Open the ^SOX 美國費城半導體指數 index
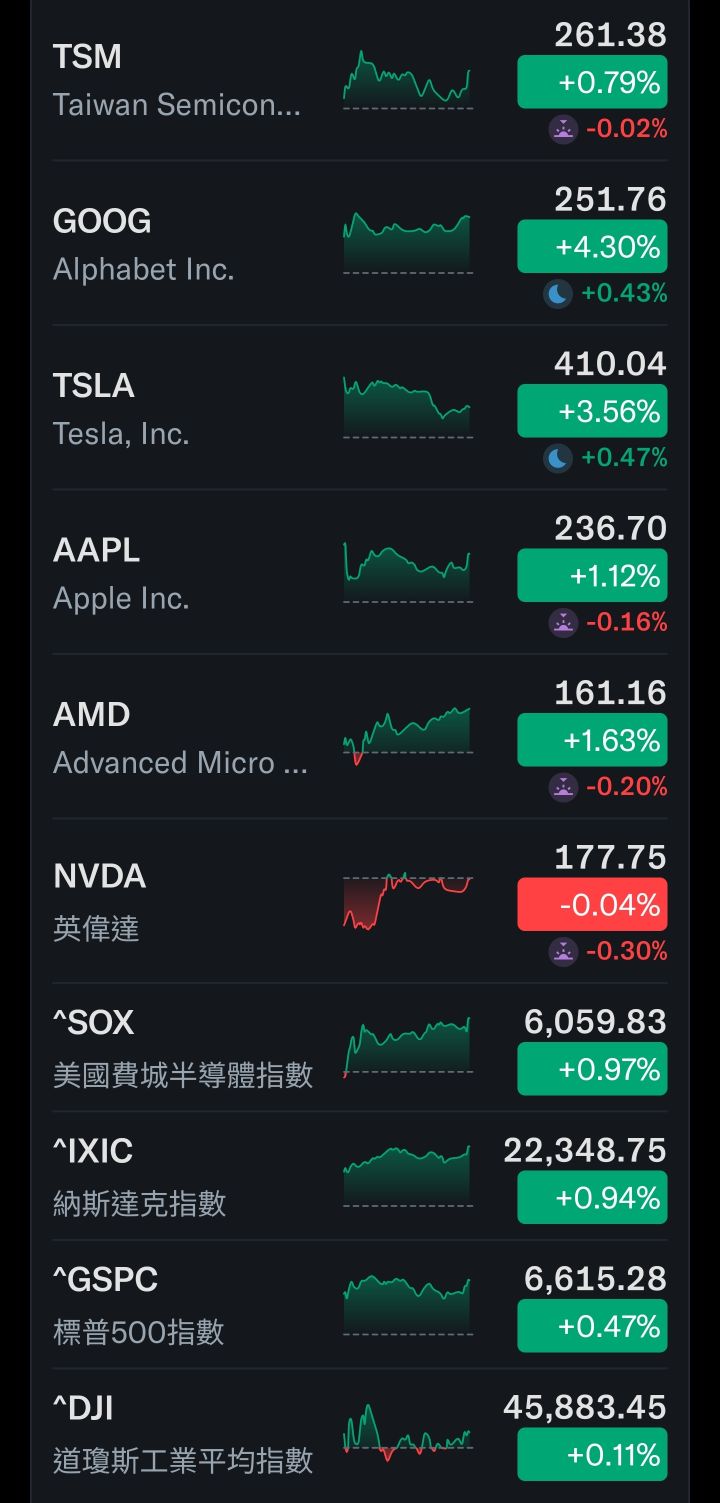720x1503 pixels. [180, 1049]
